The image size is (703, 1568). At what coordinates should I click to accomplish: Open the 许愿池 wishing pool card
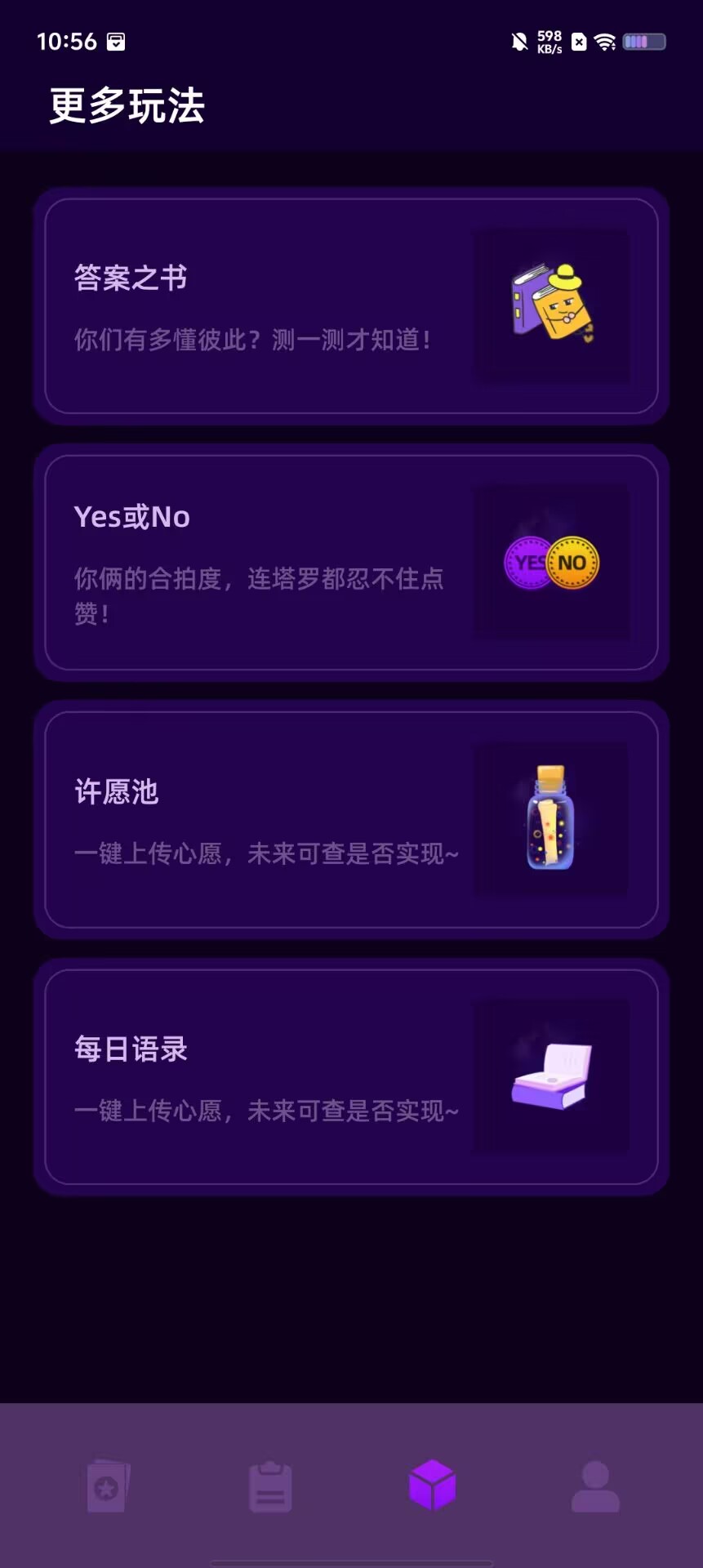point(351,819)
